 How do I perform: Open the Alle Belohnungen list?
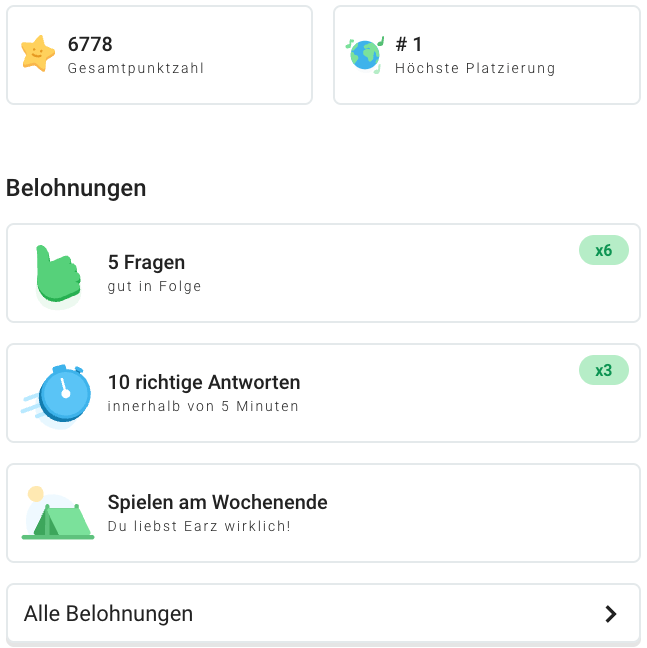pos(322,613)
